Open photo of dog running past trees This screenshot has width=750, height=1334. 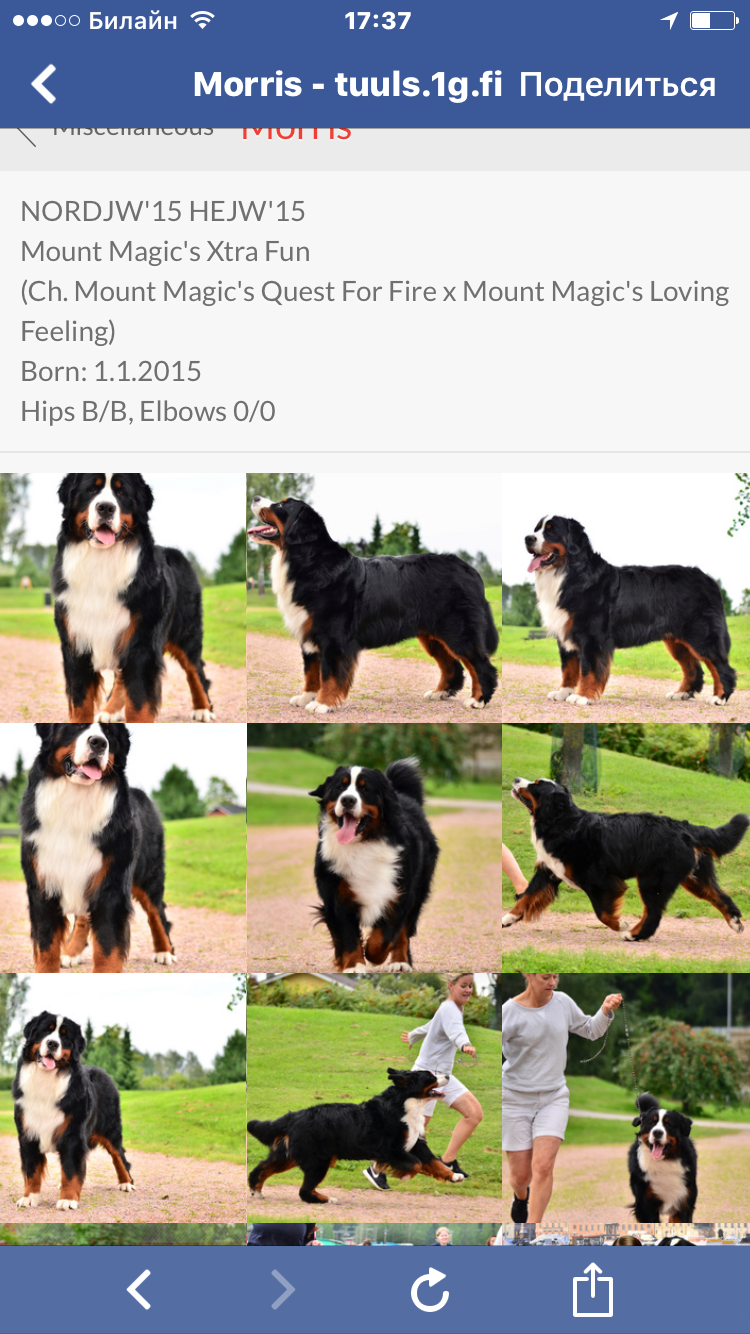(626, 848)
